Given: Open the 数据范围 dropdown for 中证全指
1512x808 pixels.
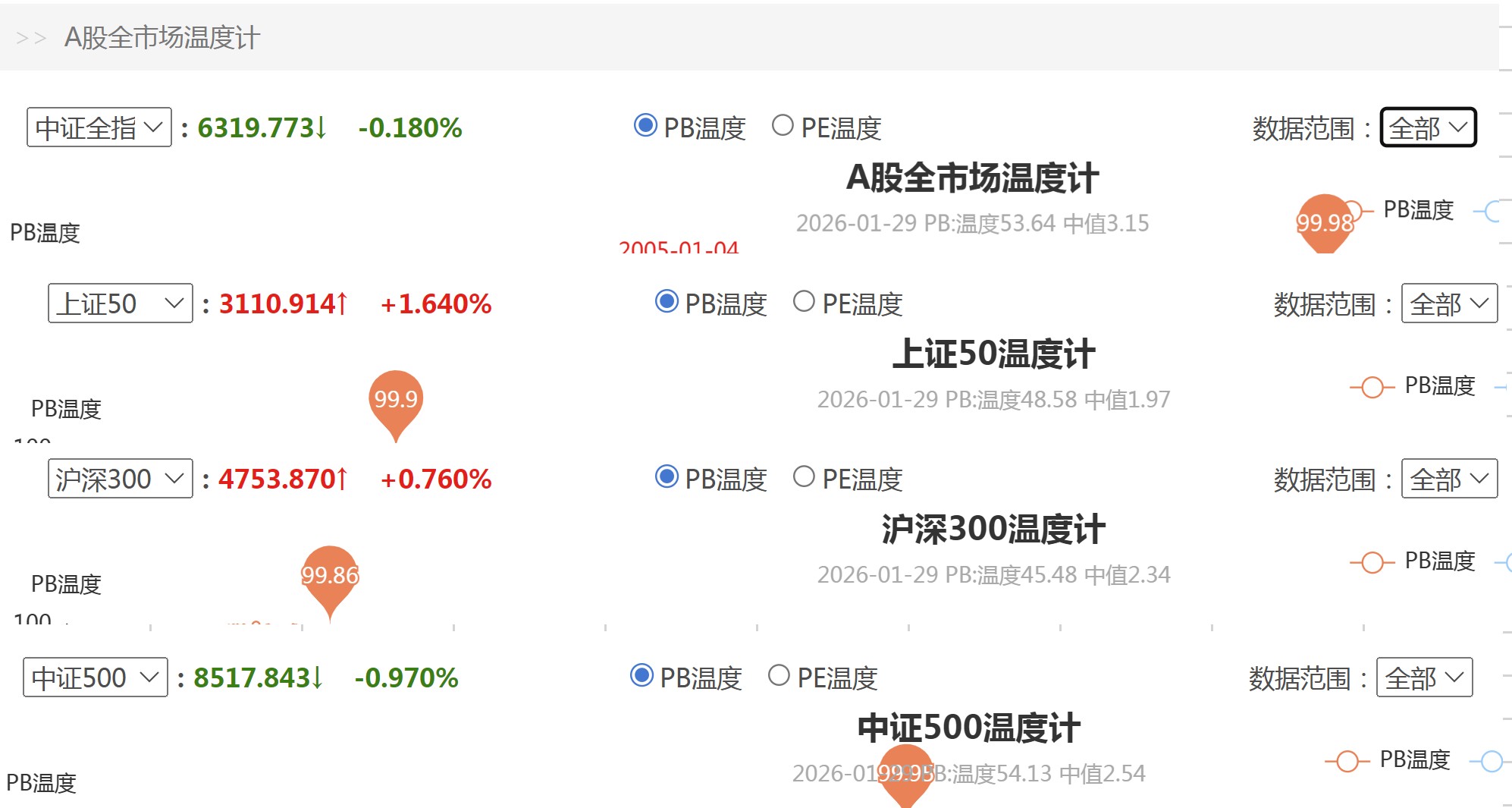Looking at the screenshot, I should point(1428,127).
